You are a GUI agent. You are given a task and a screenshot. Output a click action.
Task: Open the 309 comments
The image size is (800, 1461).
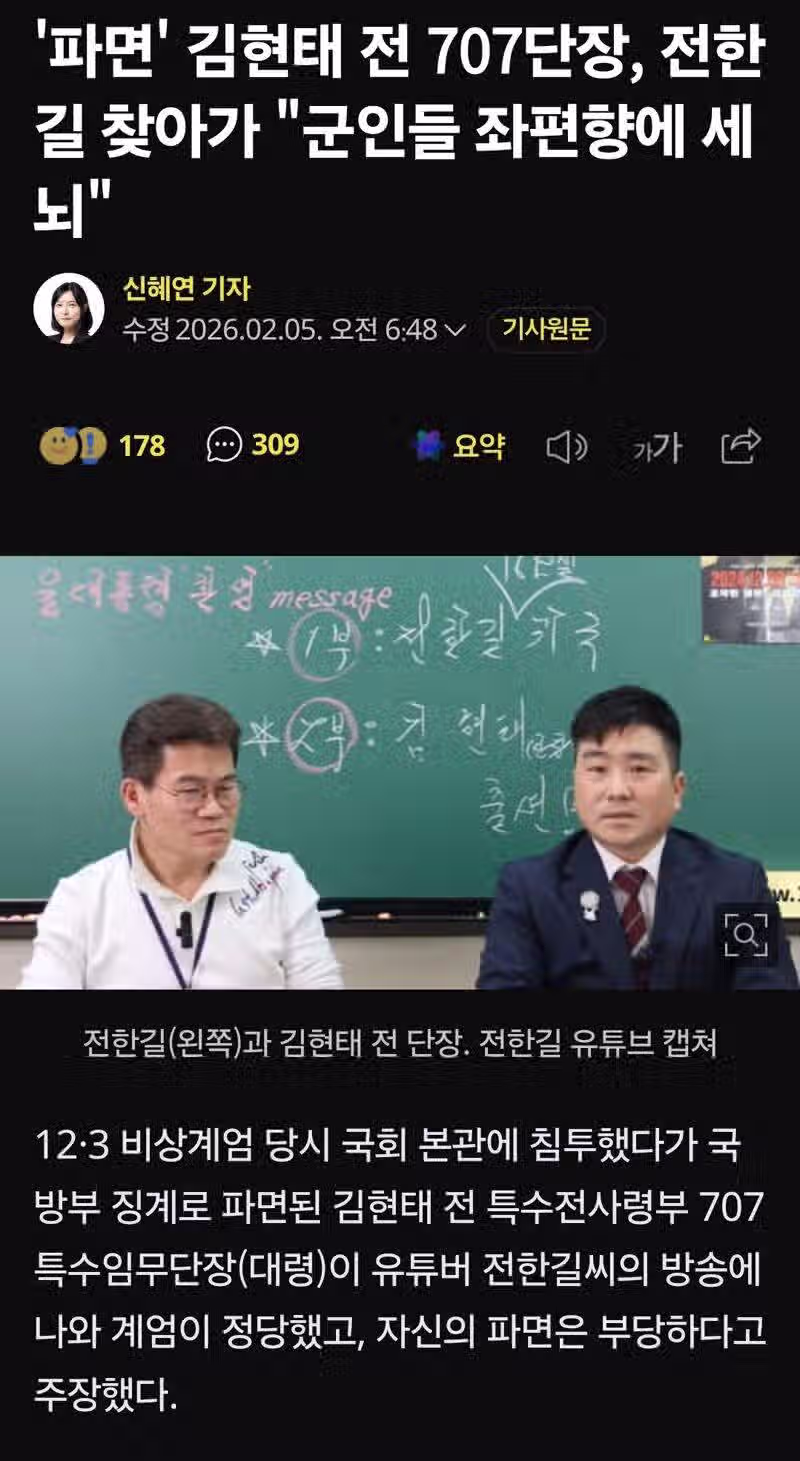[x=253, y=445]
